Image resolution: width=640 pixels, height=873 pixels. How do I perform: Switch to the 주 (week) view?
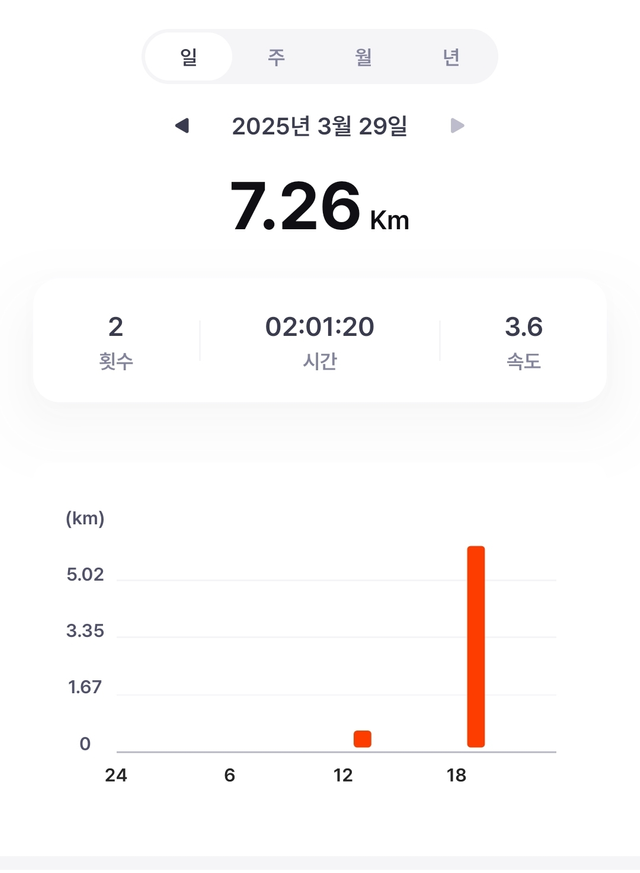[276, 57]
